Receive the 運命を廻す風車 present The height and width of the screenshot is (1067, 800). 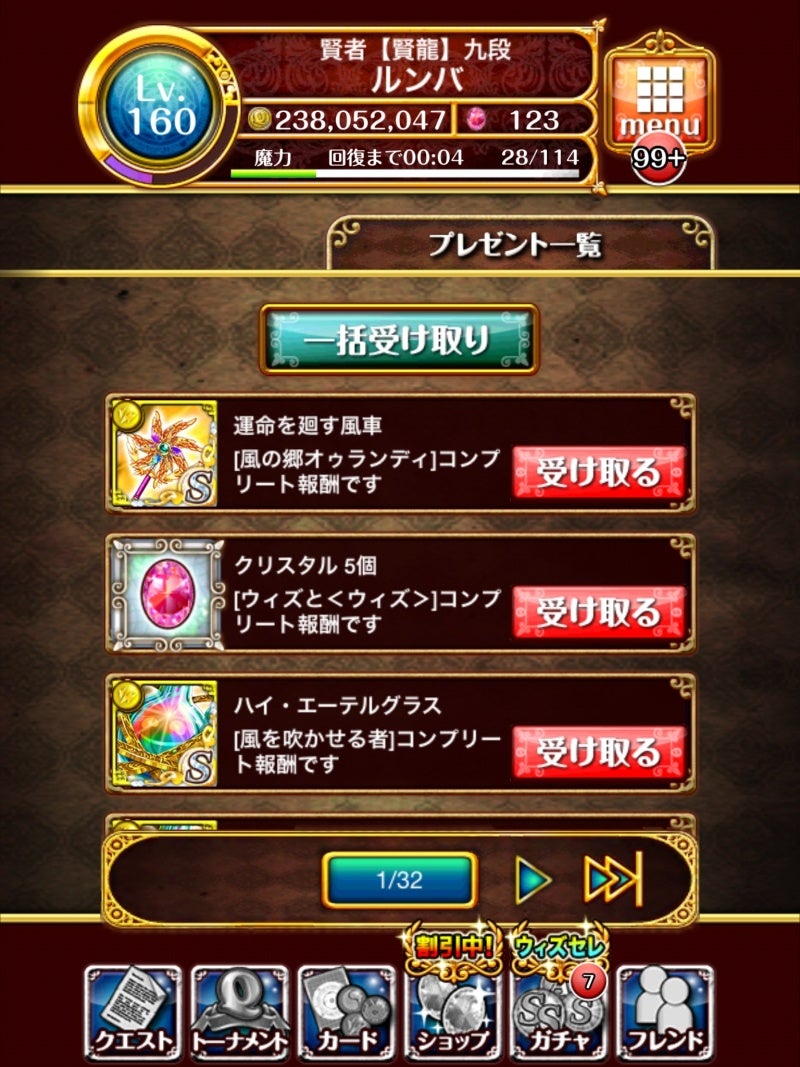[598, 472]
